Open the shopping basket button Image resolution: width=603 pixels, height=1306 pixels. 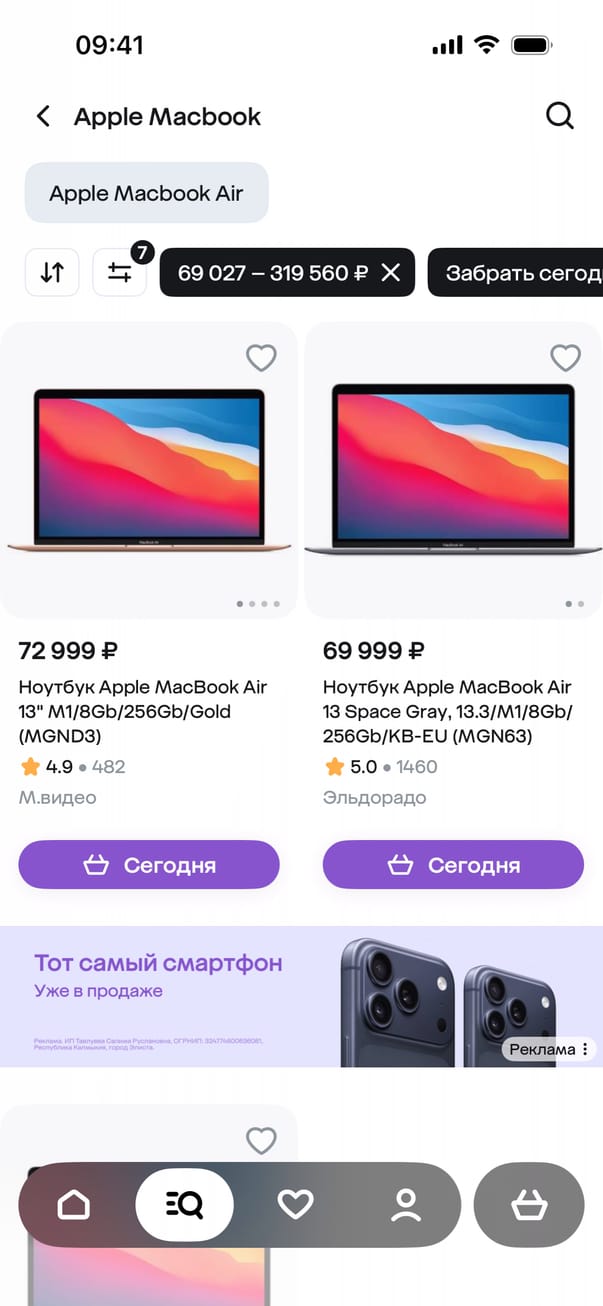coord(528,1205)
